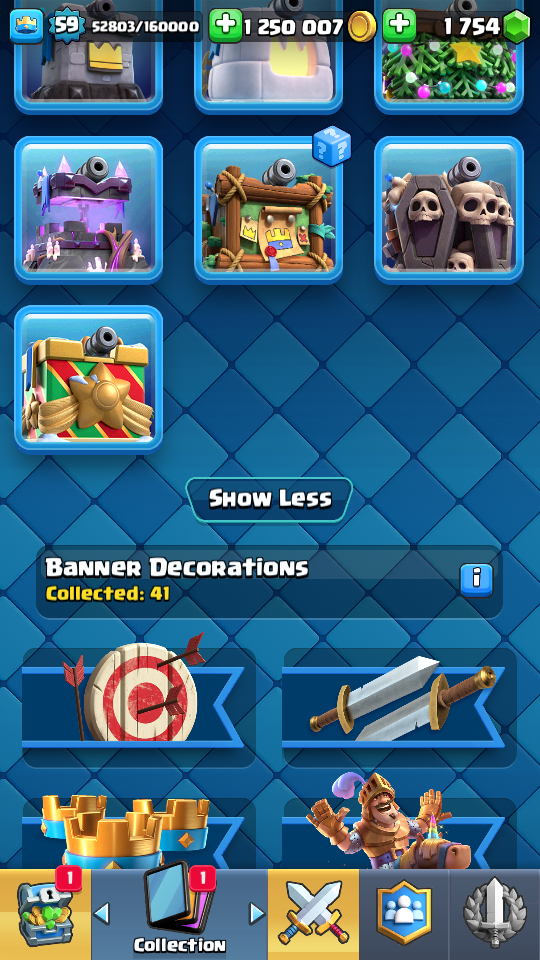This screenshot has height=960, width=540.
Task: Open the Banner Decorations info icon
Action: [476, 580]
